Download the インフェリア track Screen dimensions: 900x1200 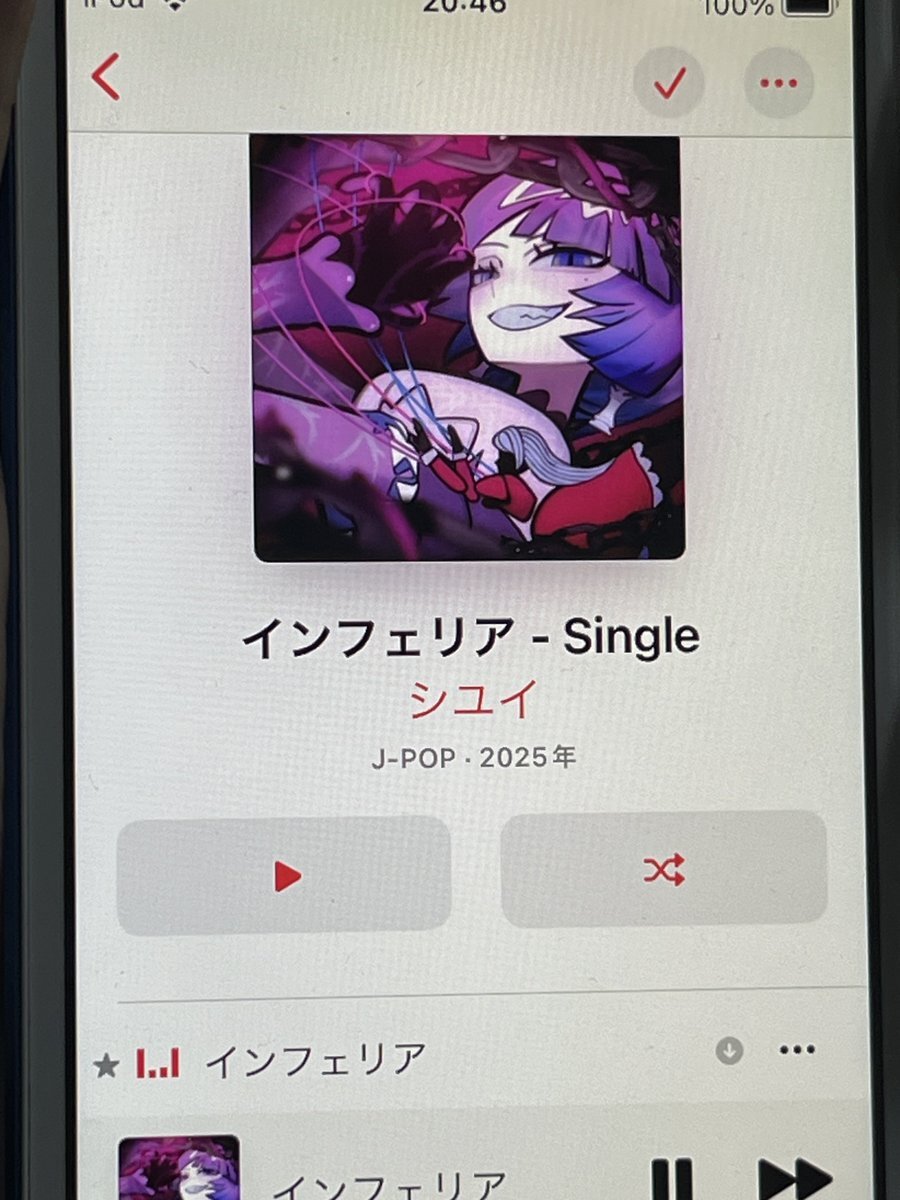(x=730, y=1051)
